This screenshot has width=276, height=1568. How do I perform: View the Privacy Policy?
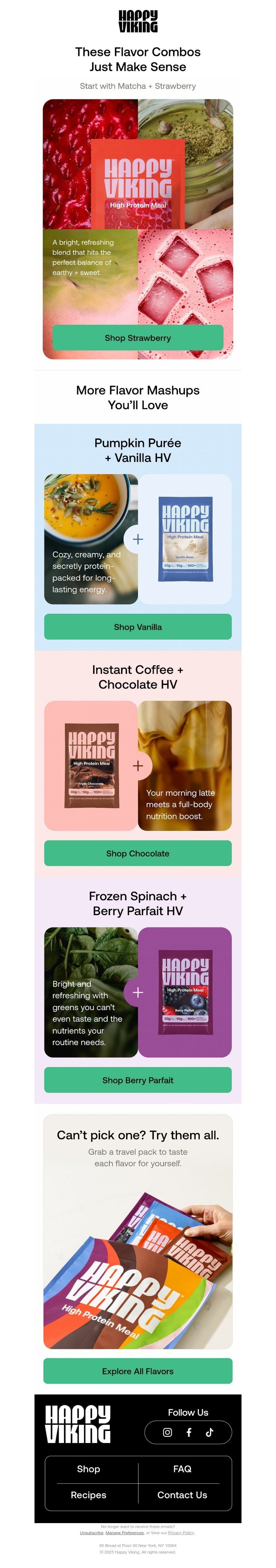pyautogui.click(x=181, y=1532)
